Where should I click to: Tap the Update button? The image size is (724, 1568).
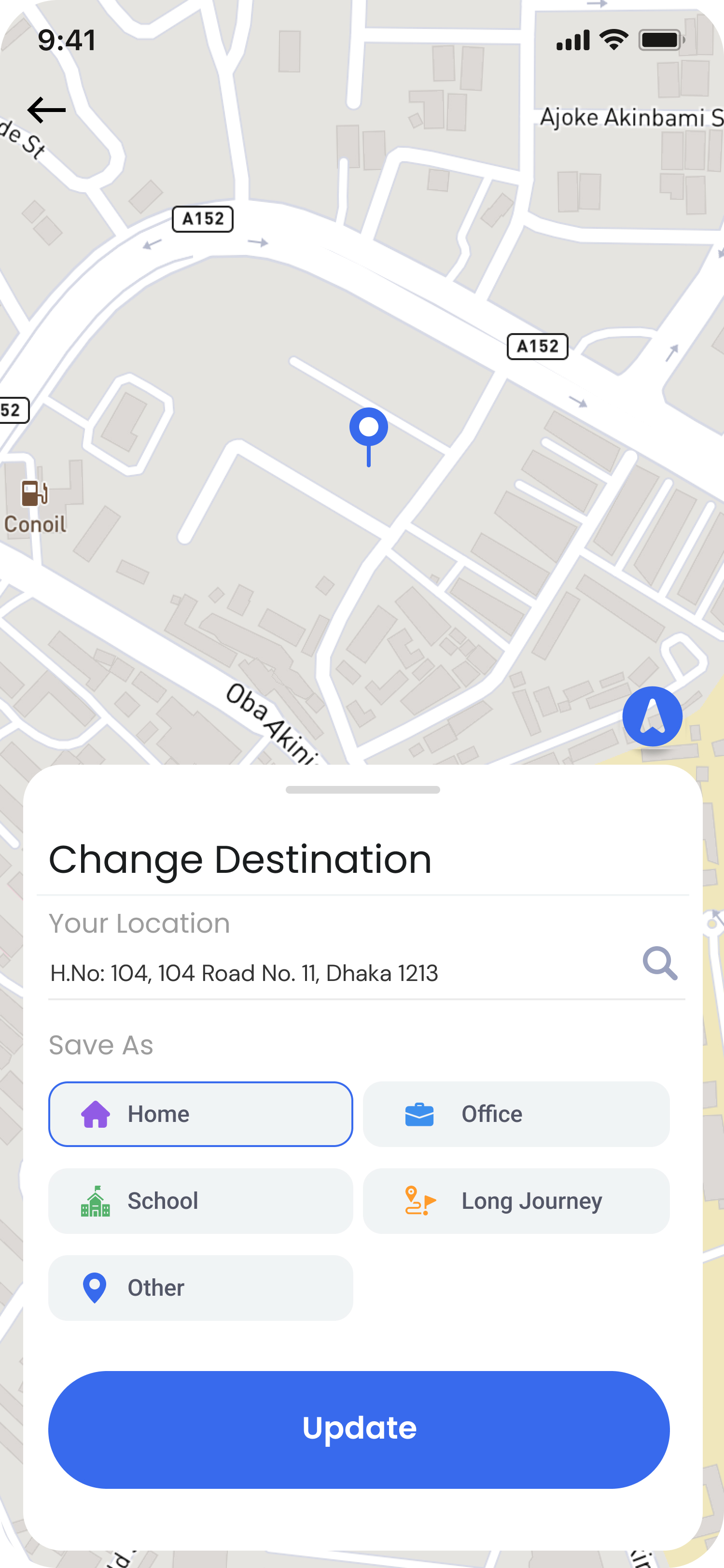click(359, 1428)
